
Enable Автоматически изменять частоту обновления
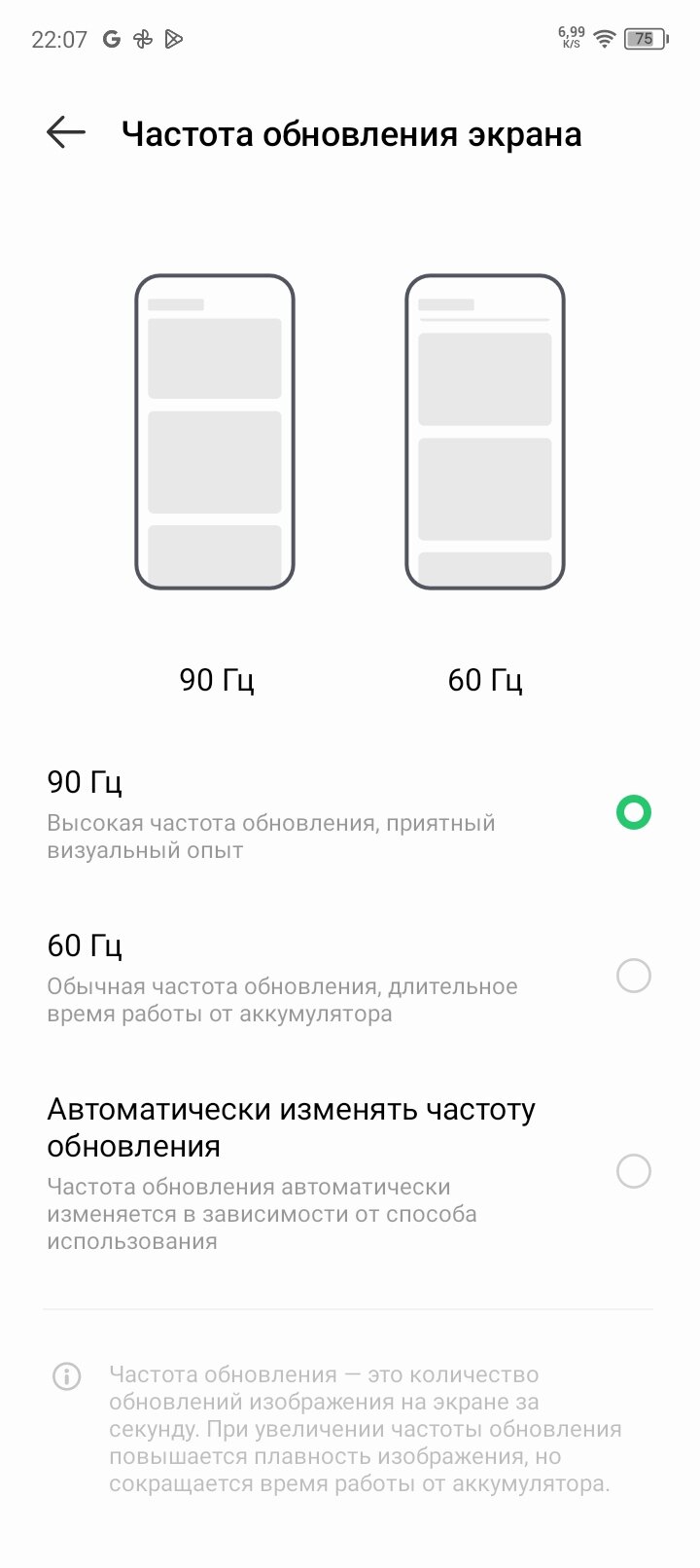coord(350,1172)
